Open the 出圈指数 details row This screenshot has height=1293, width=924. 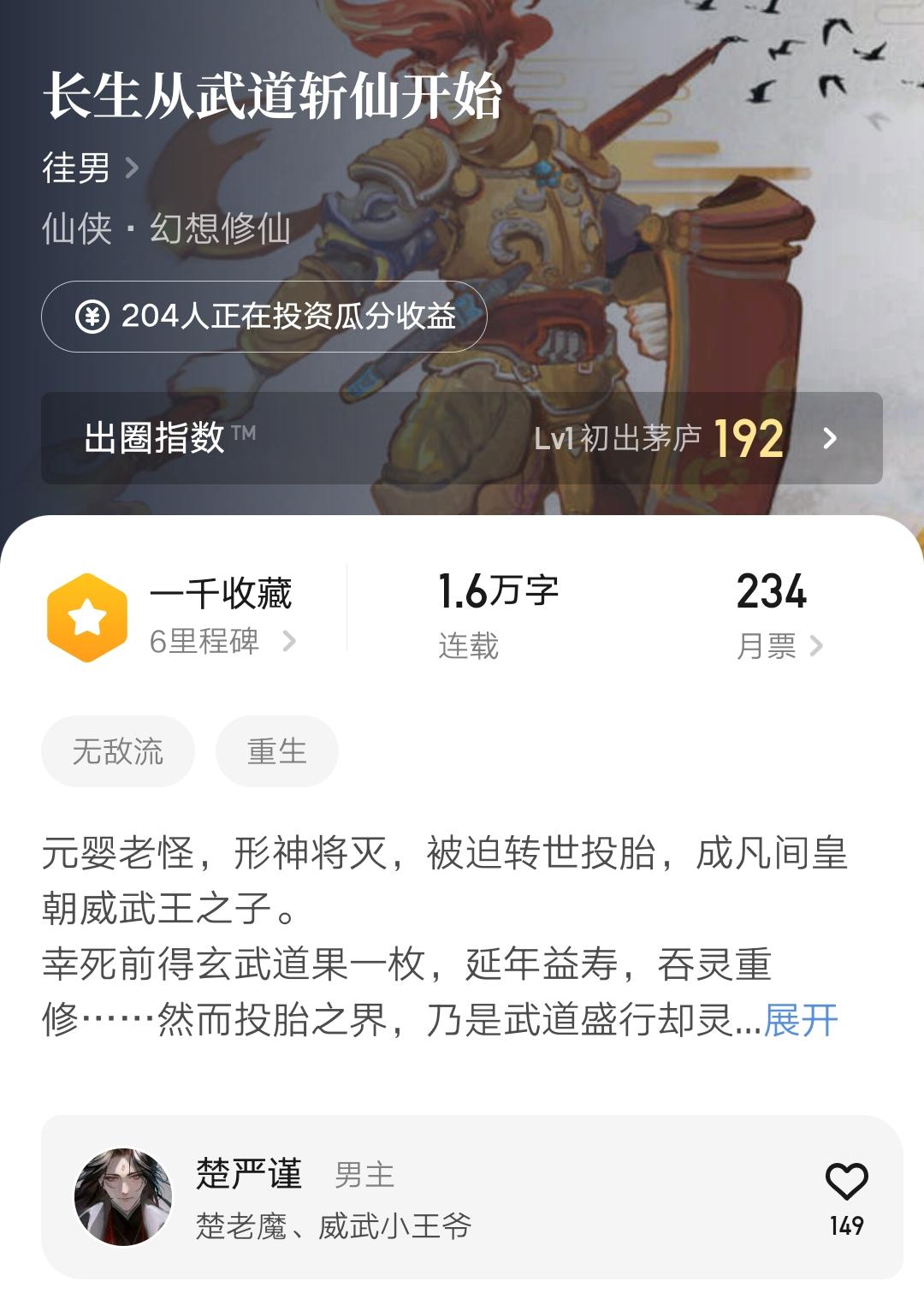[x=462, y=438]
